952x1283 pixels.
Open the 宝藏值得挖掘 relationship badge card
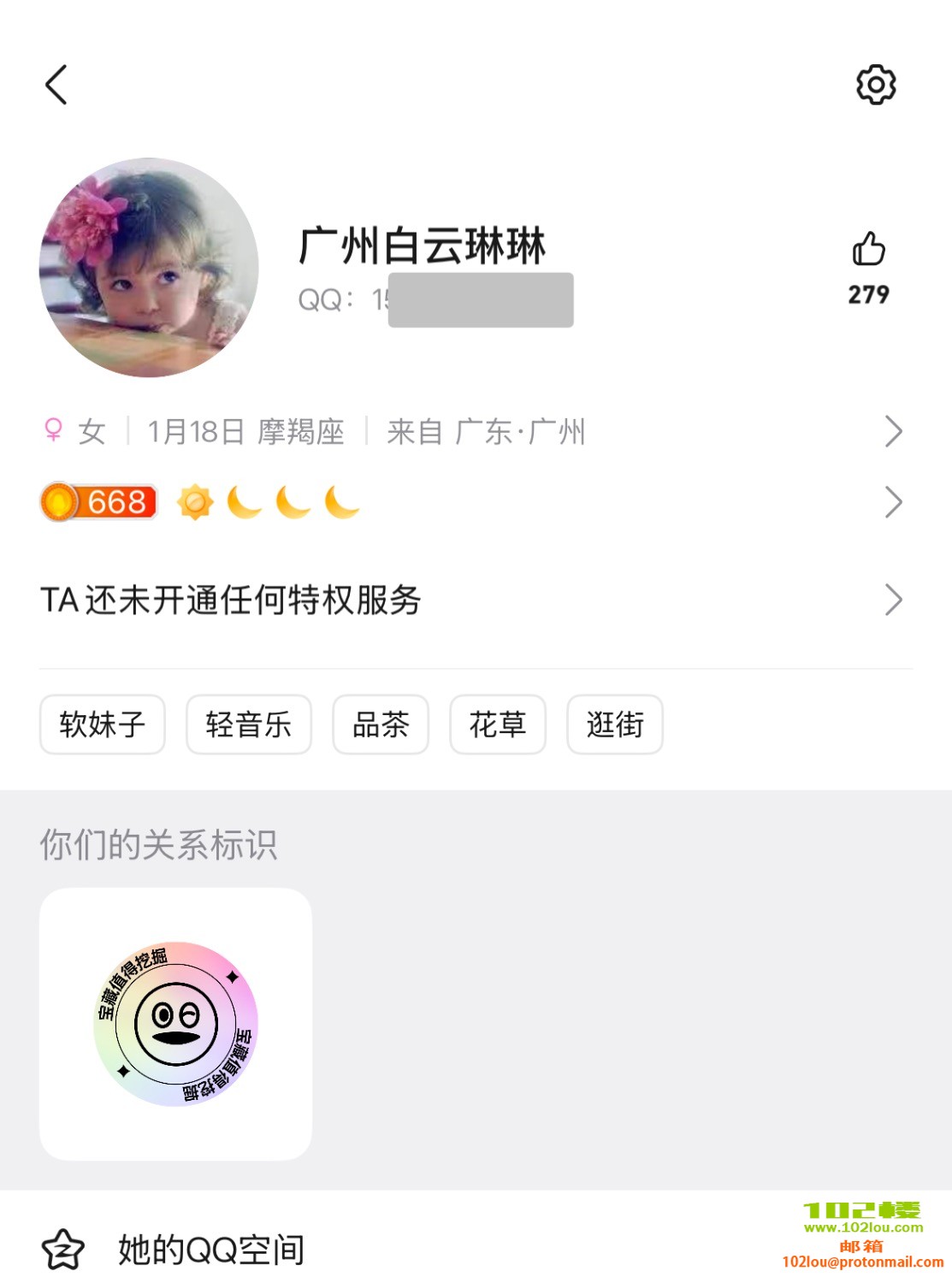[175, 1024]
